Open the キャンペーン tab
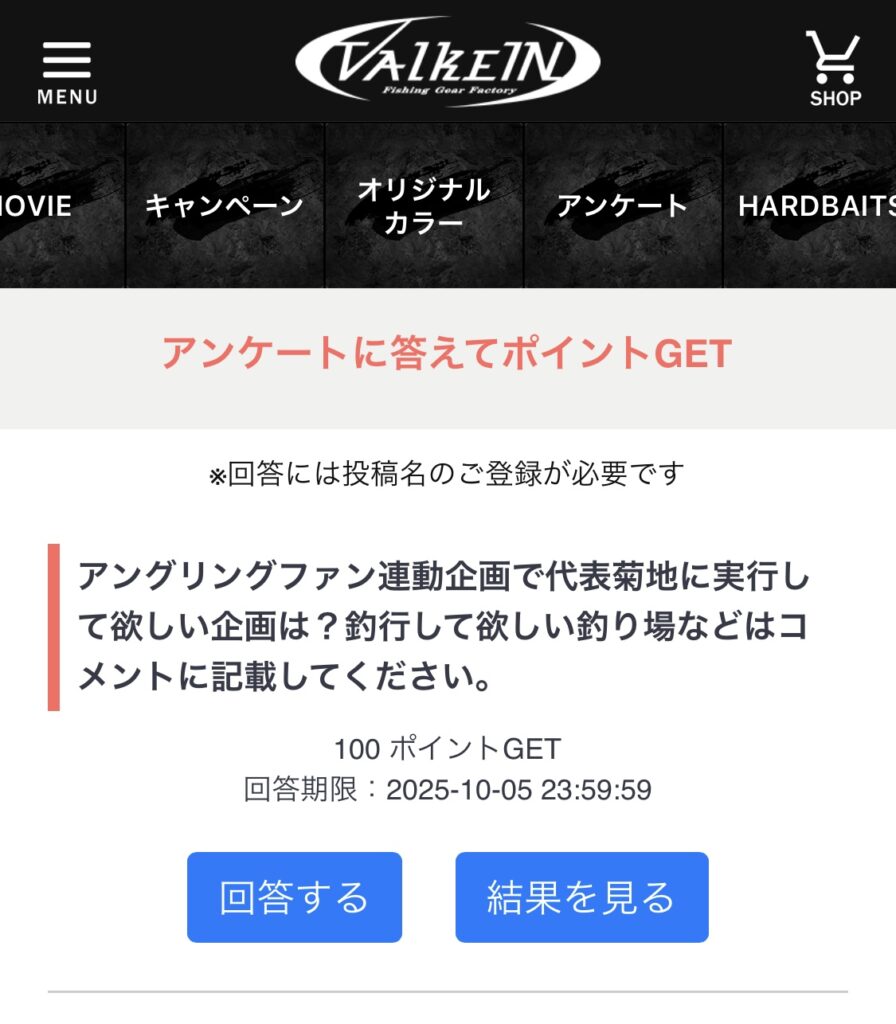This screenshot has height=1024, width=896. 224,206
